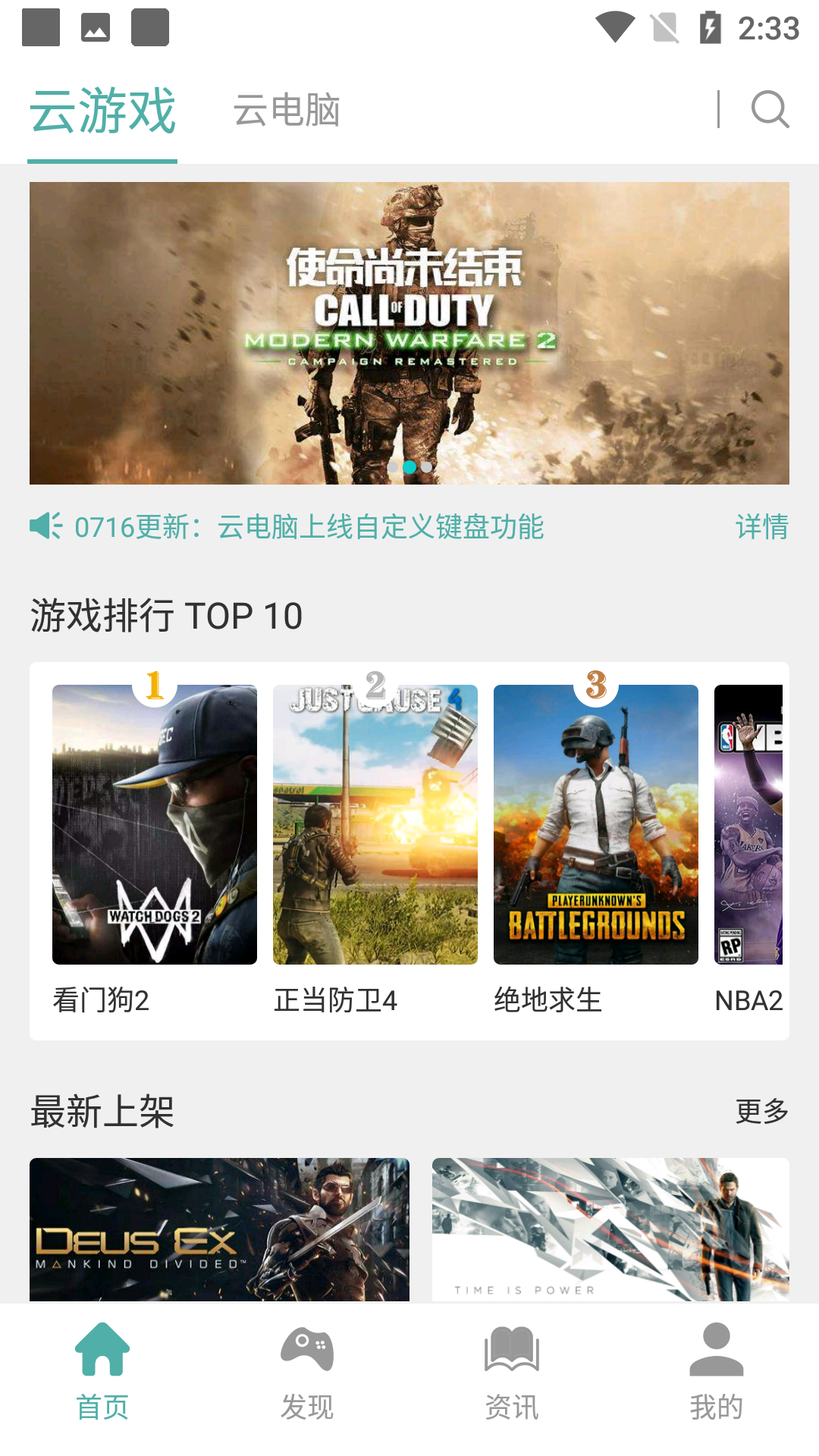This screenshot has height=1456, width=819.
Task: Open the Call of Duty Modern Warfare 2 banner
Action: pos(409,333)
